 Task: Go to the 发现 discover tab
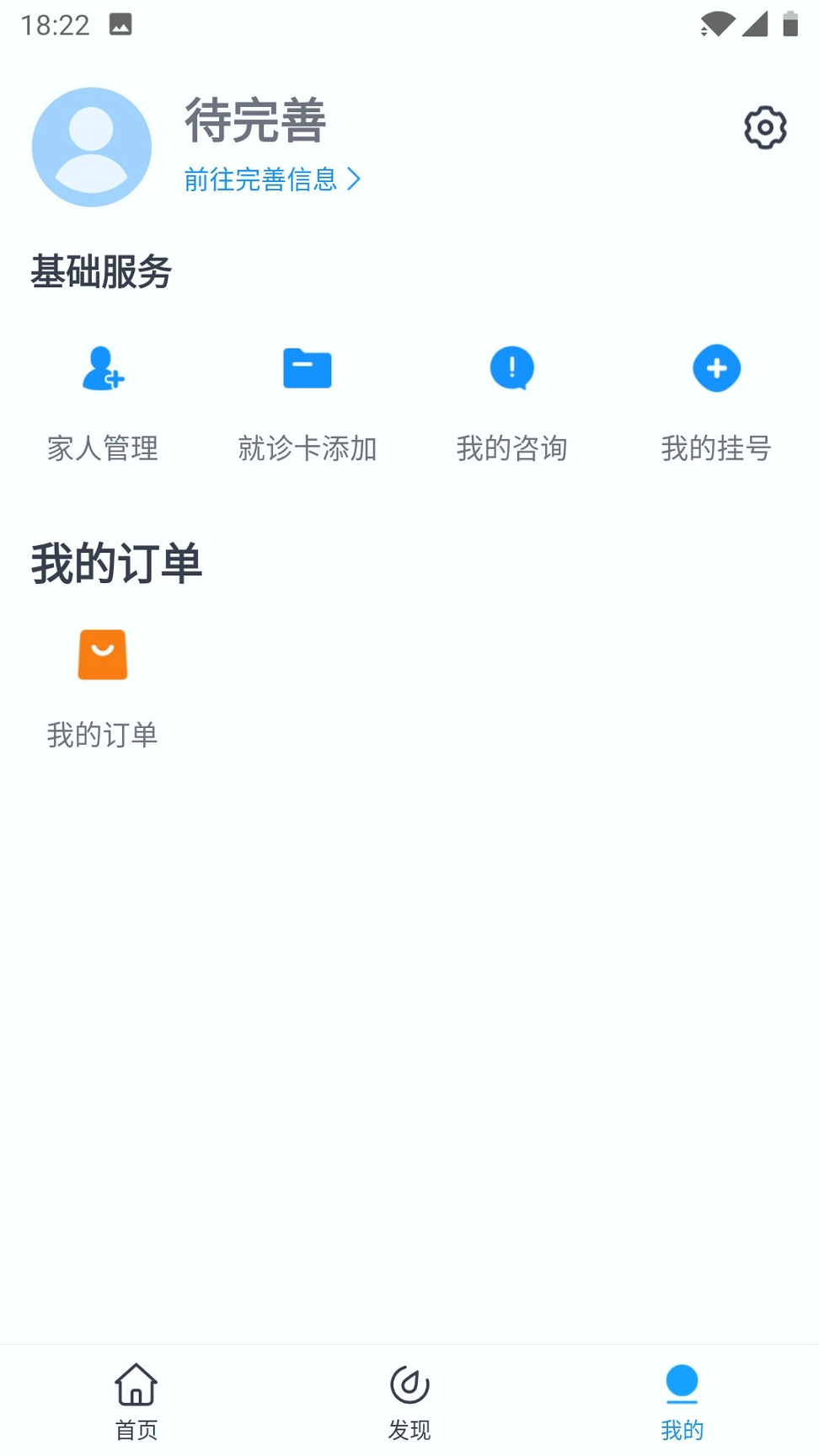(x=409, y=1400)
